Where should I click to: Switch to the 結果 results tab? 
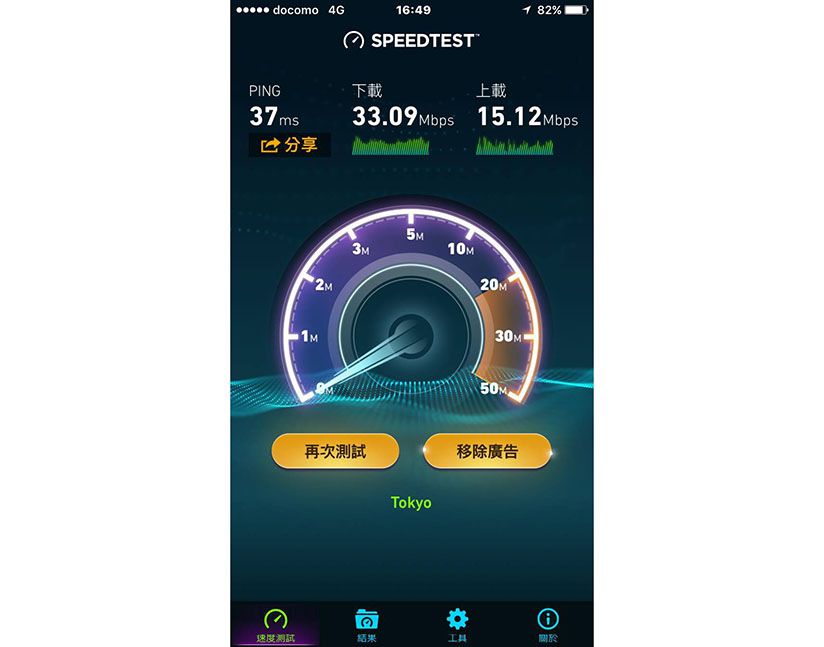tap(366, 624)
